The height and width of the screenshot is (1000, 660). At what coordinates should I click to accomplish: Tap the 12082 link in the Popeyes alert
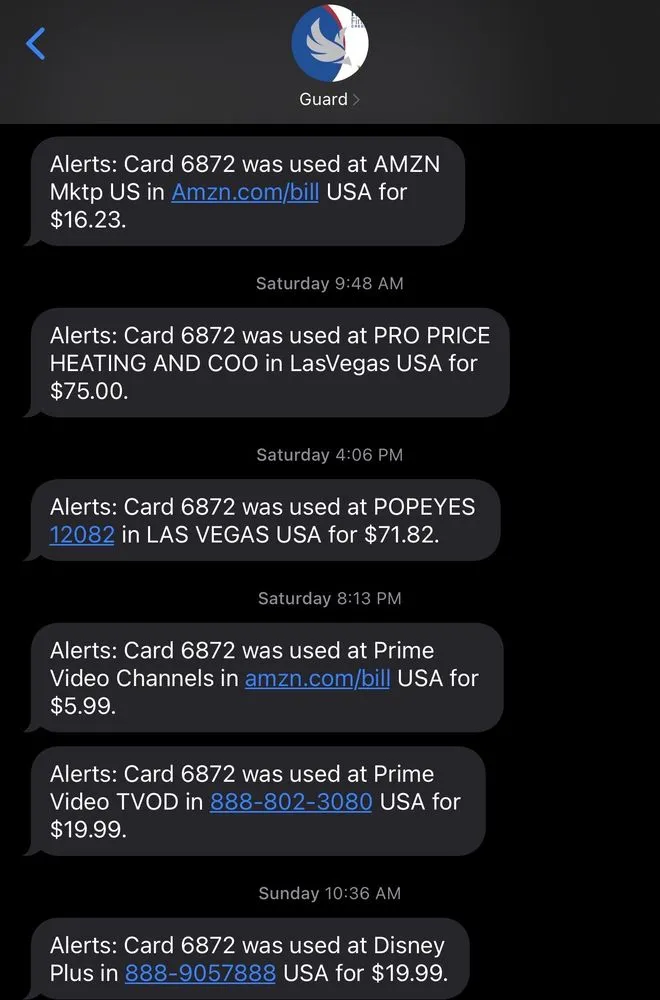82,534
